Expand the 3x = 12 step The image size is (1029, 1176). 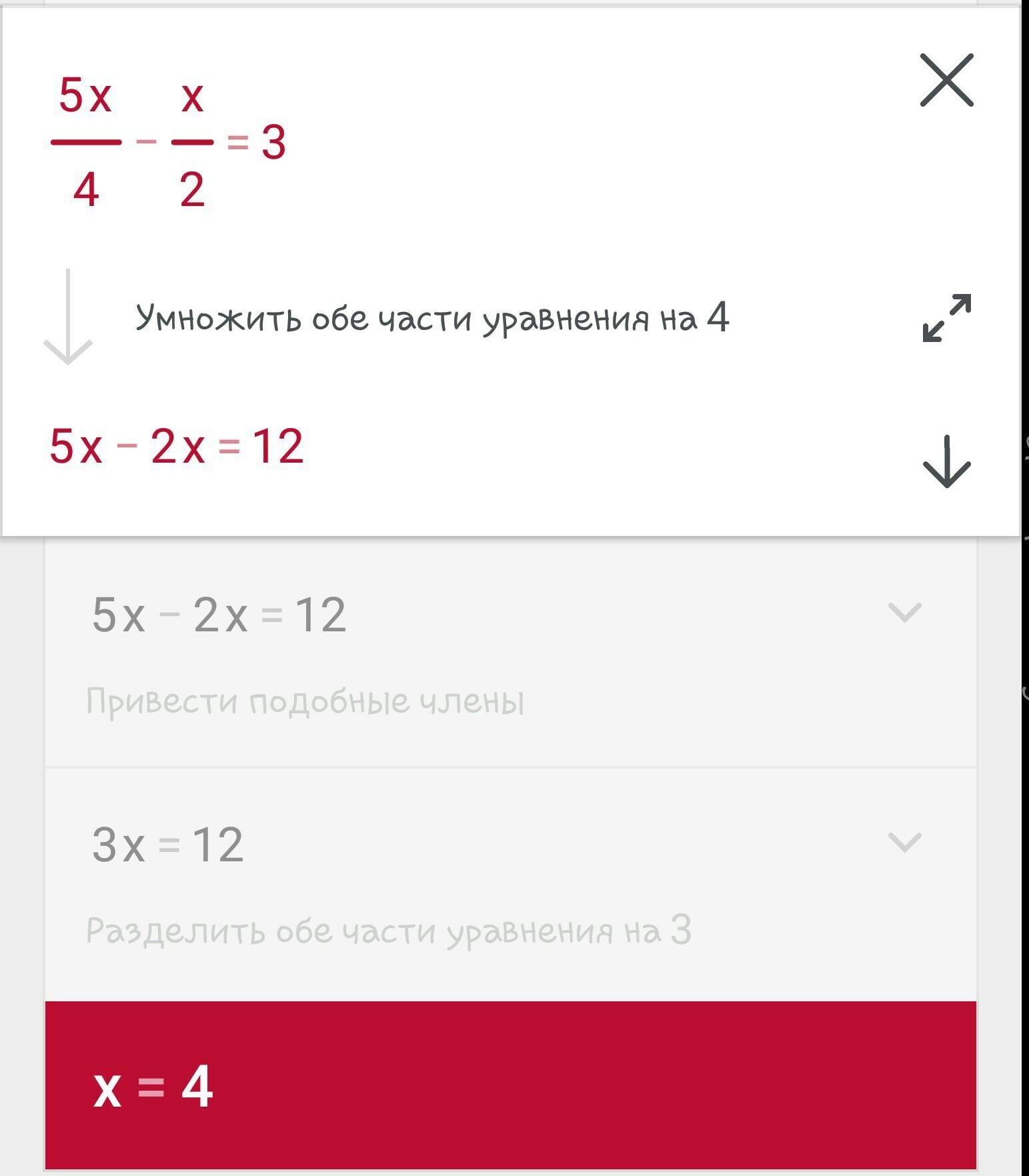905,842
